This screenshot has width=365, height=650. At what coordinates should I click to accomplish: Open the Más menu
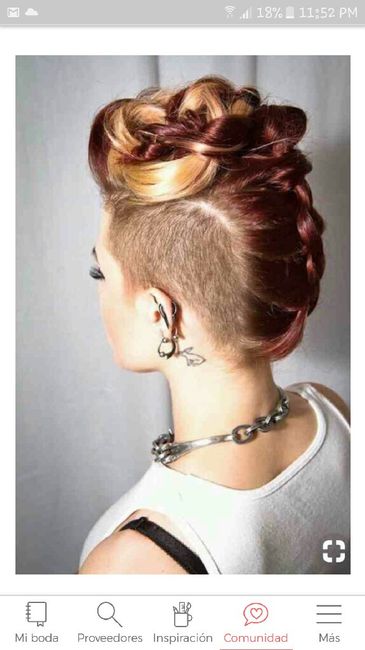click(329, 622)
